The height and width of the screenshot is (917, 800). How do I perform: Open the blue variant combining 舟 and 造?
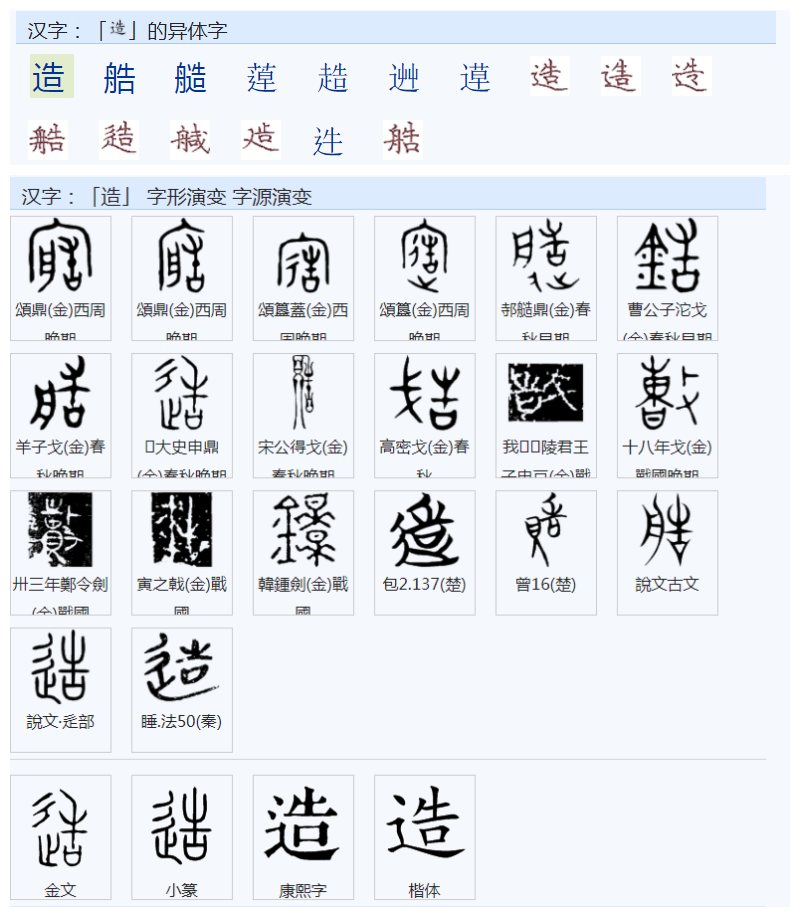(x=190, y=77)
